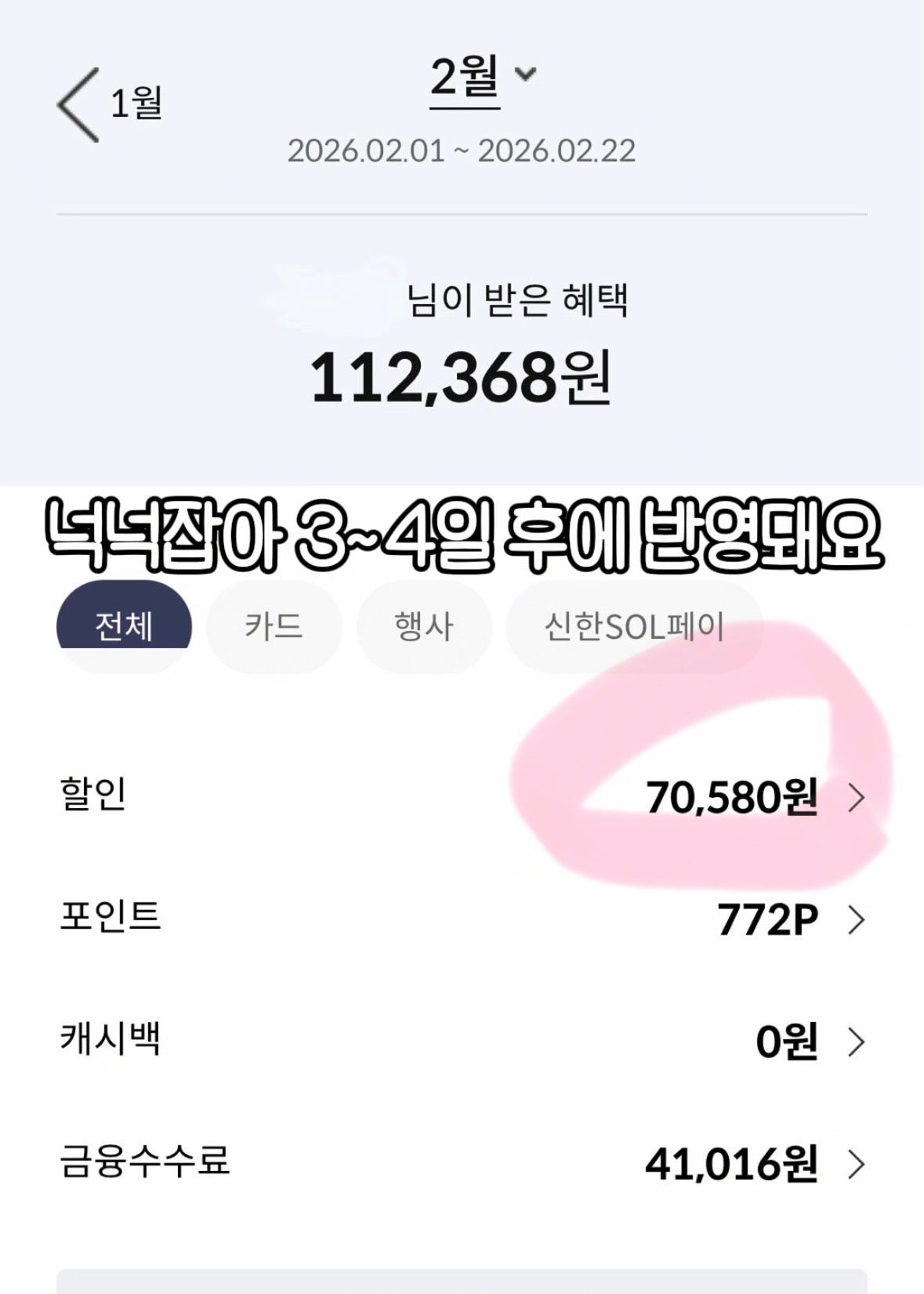
Task: Switch to the 카드 filter chip
Action: tap(274, 625)
